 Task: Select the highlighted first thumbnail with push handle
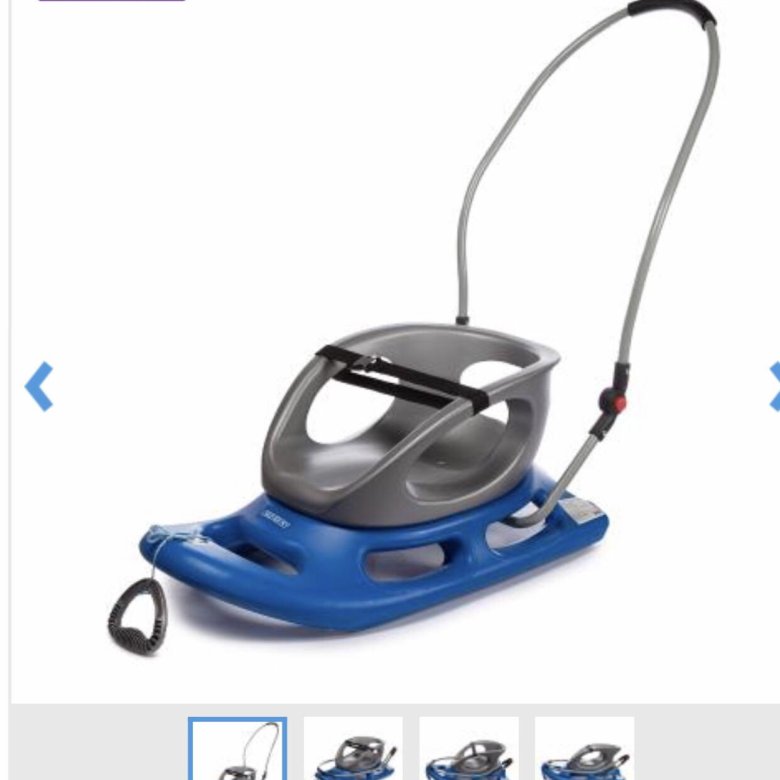click(x=238, y=750)
